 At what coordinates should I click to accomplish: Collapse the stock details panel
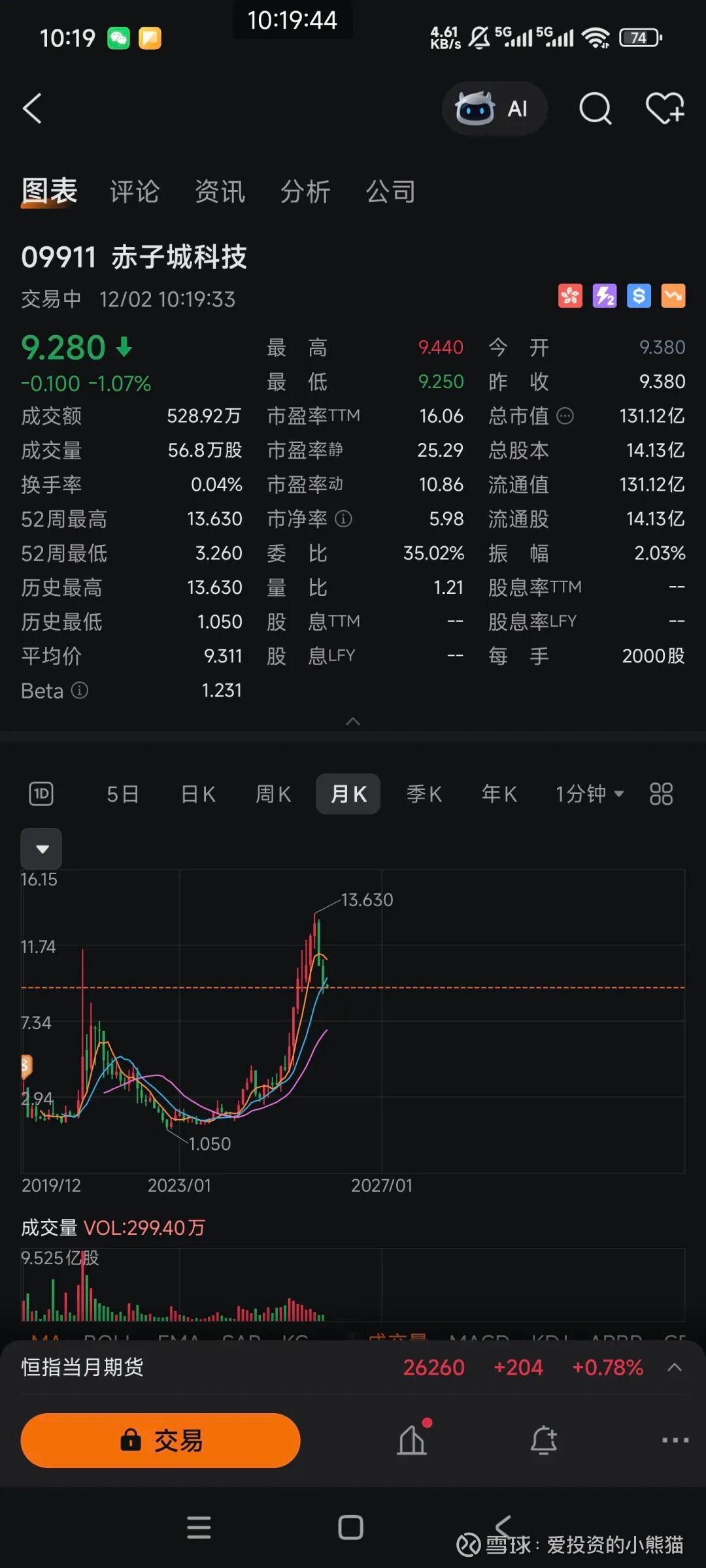coord(353,721)
